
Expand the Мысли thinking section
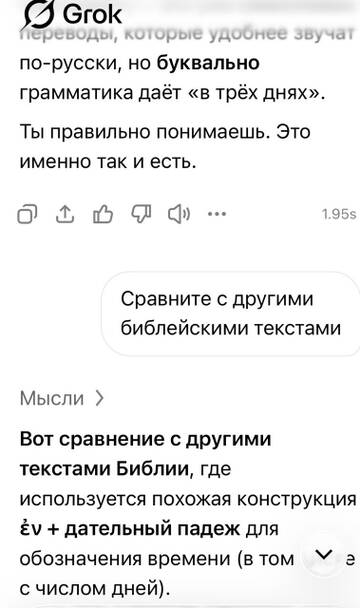(x=62, y=398)
